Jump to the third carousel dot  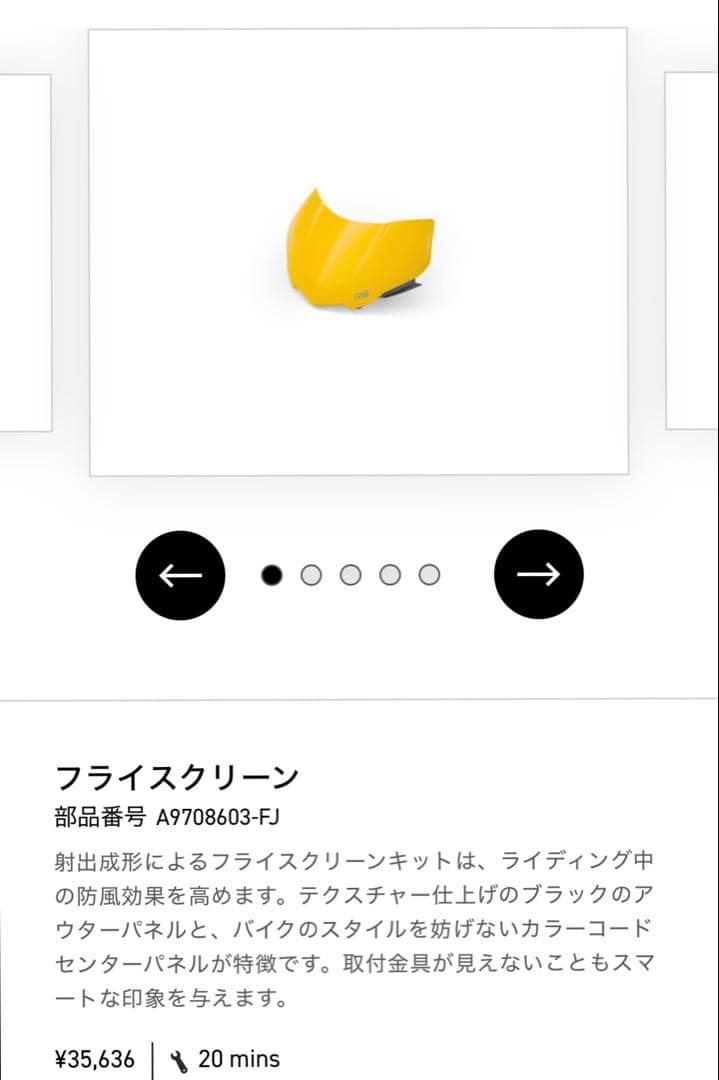click(350, 575)
